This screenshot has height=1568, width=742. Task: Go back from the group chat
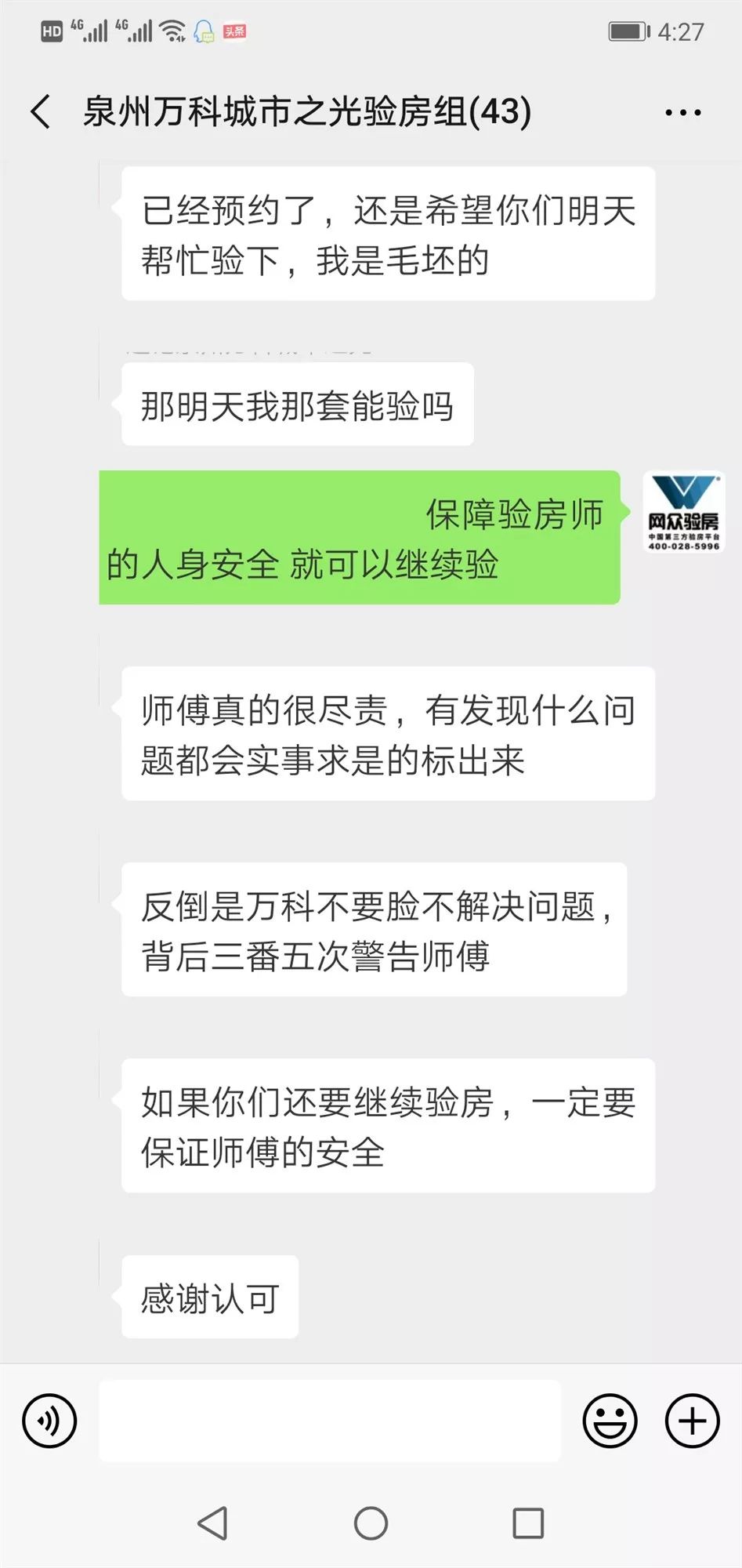point(42,111)
